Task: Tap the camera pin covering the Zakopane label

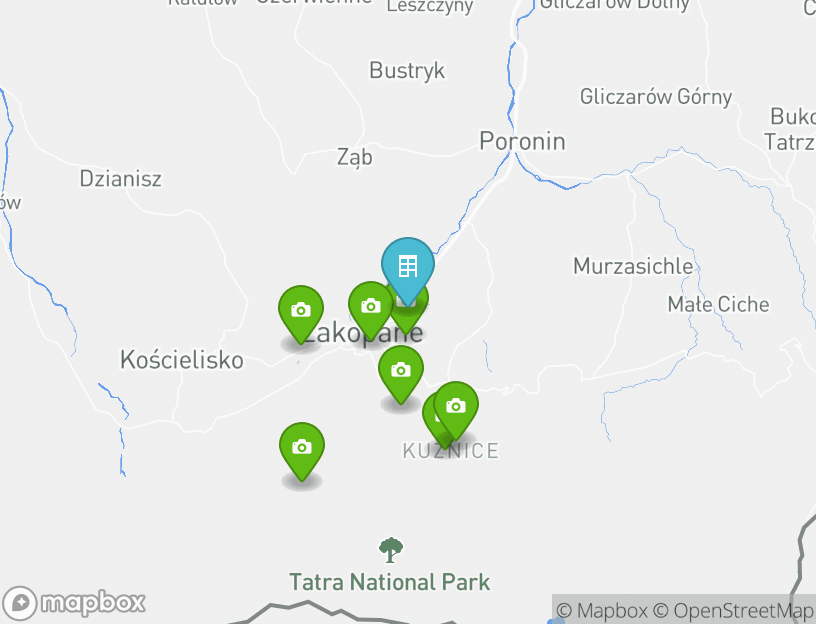Action: tap(370, 306)
